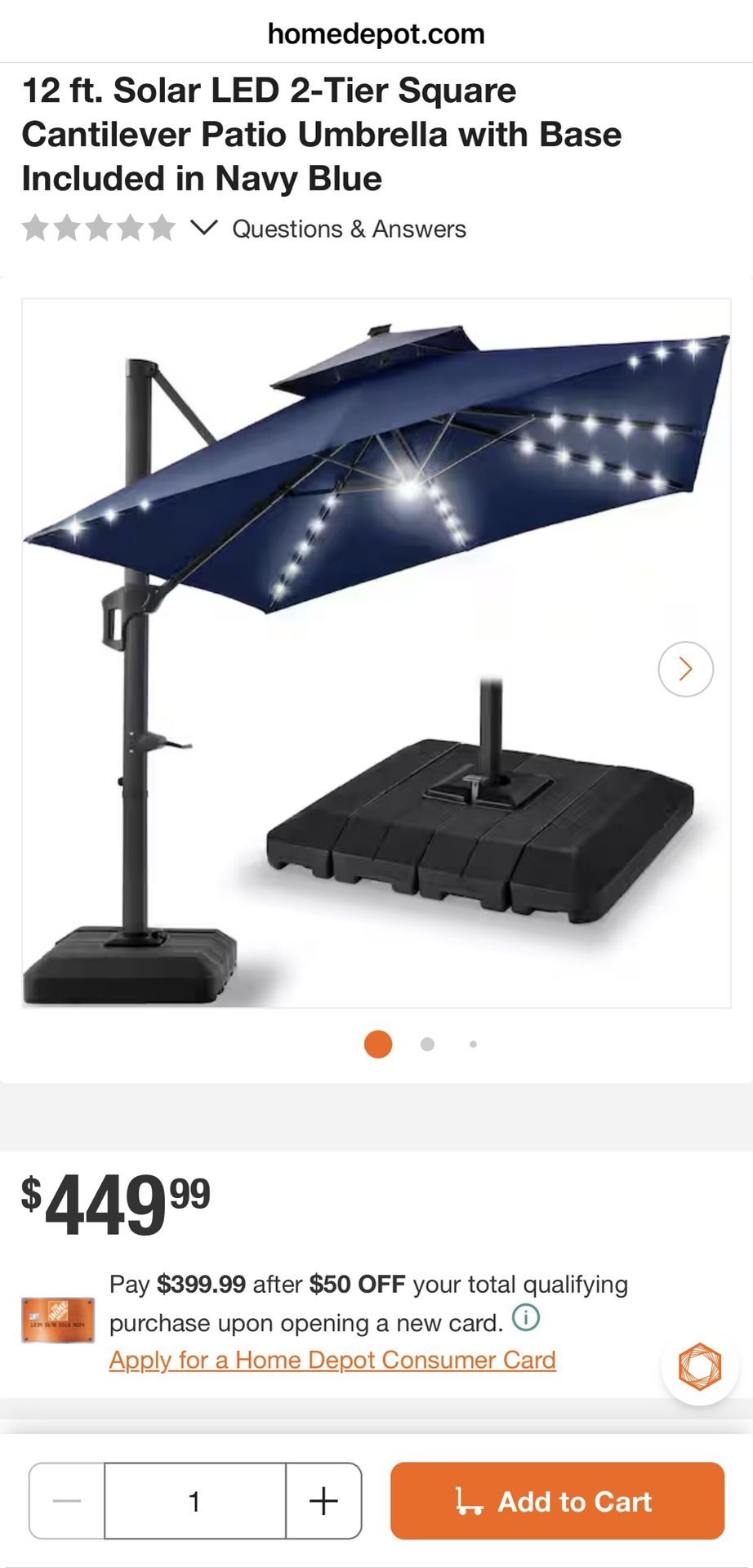Tap the homedepot.com address bar

tap(376, 33)
